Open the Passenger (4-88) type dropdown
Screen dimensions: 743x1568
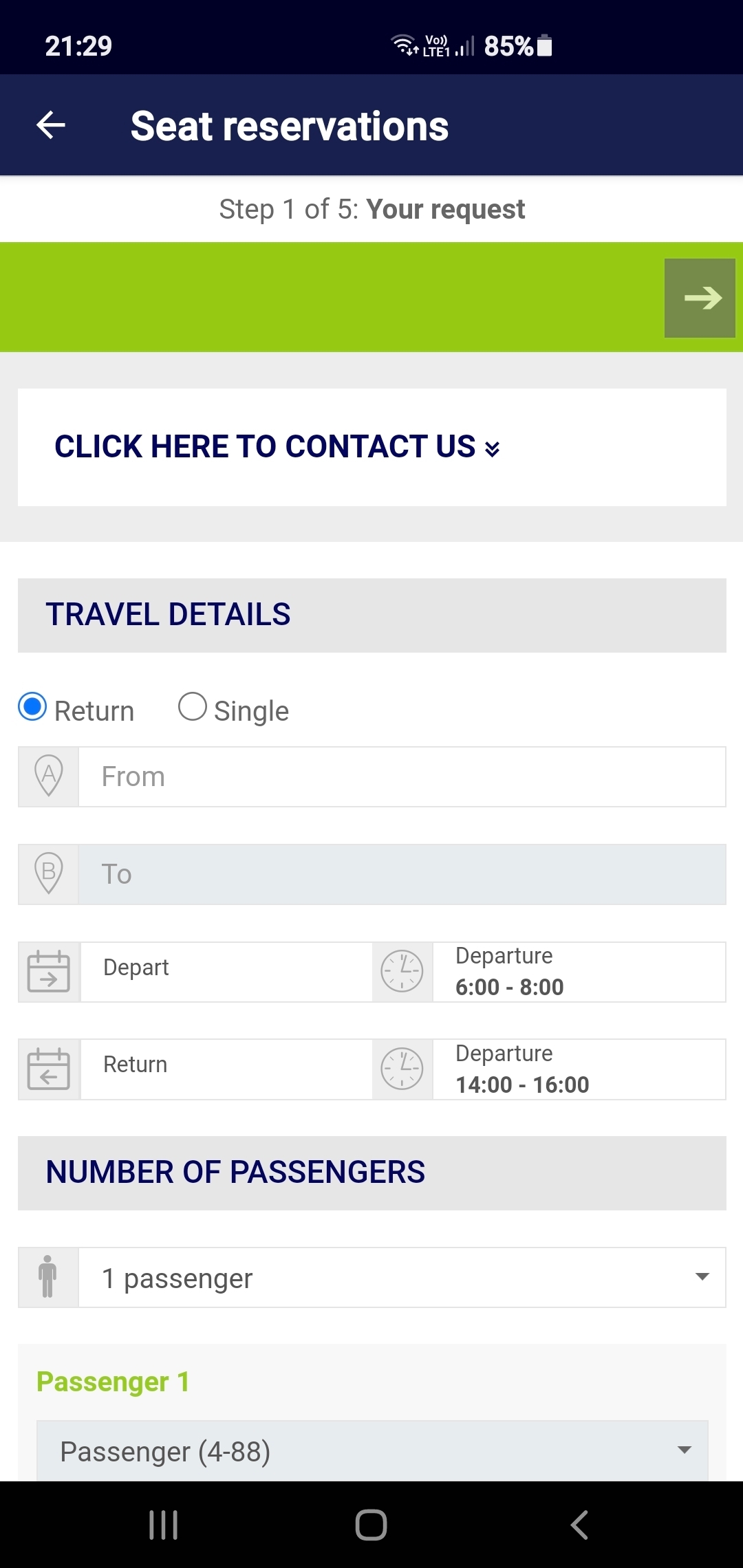(x=372, y=1451)
